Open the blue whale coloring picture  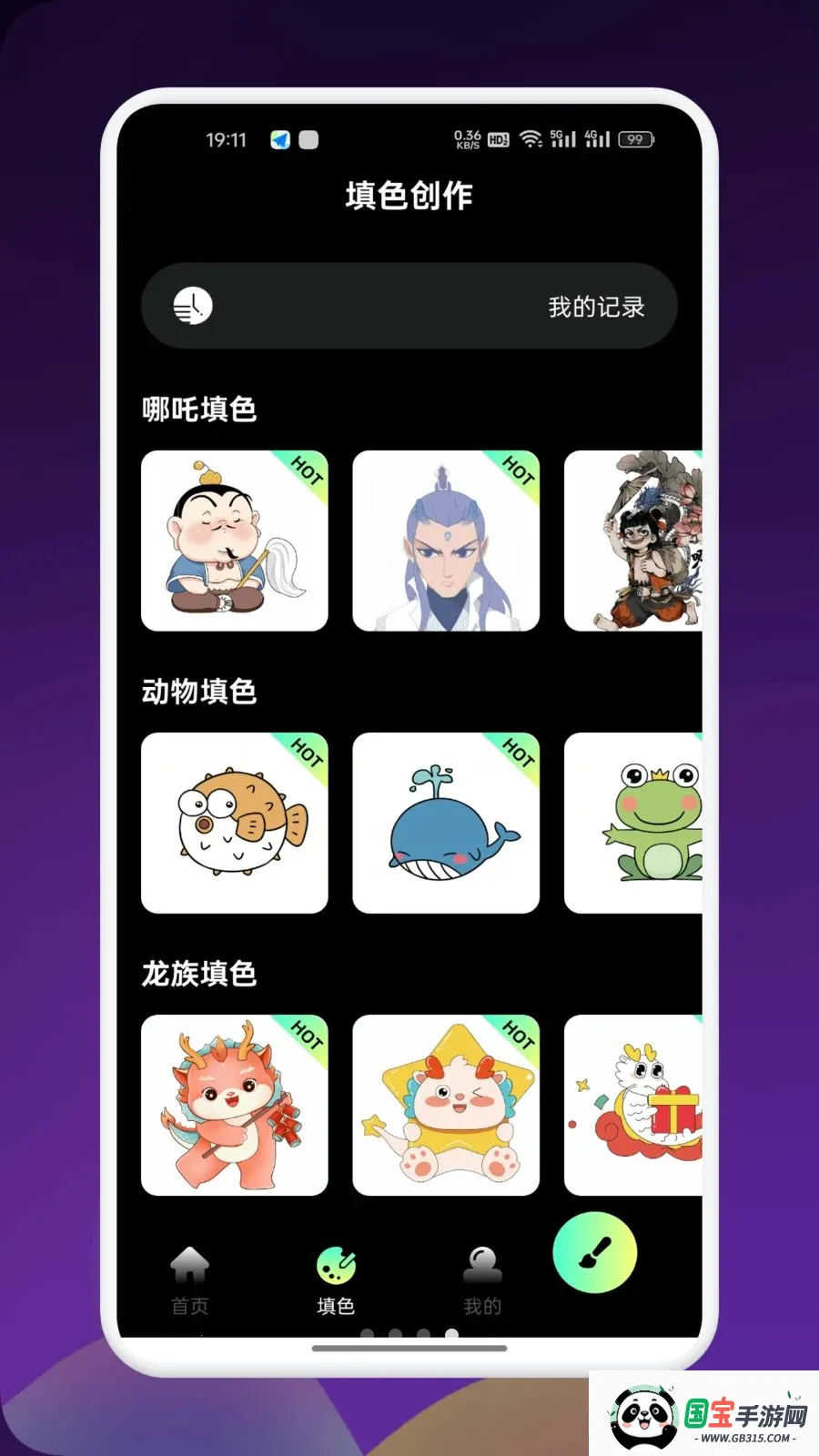point(446,823)
